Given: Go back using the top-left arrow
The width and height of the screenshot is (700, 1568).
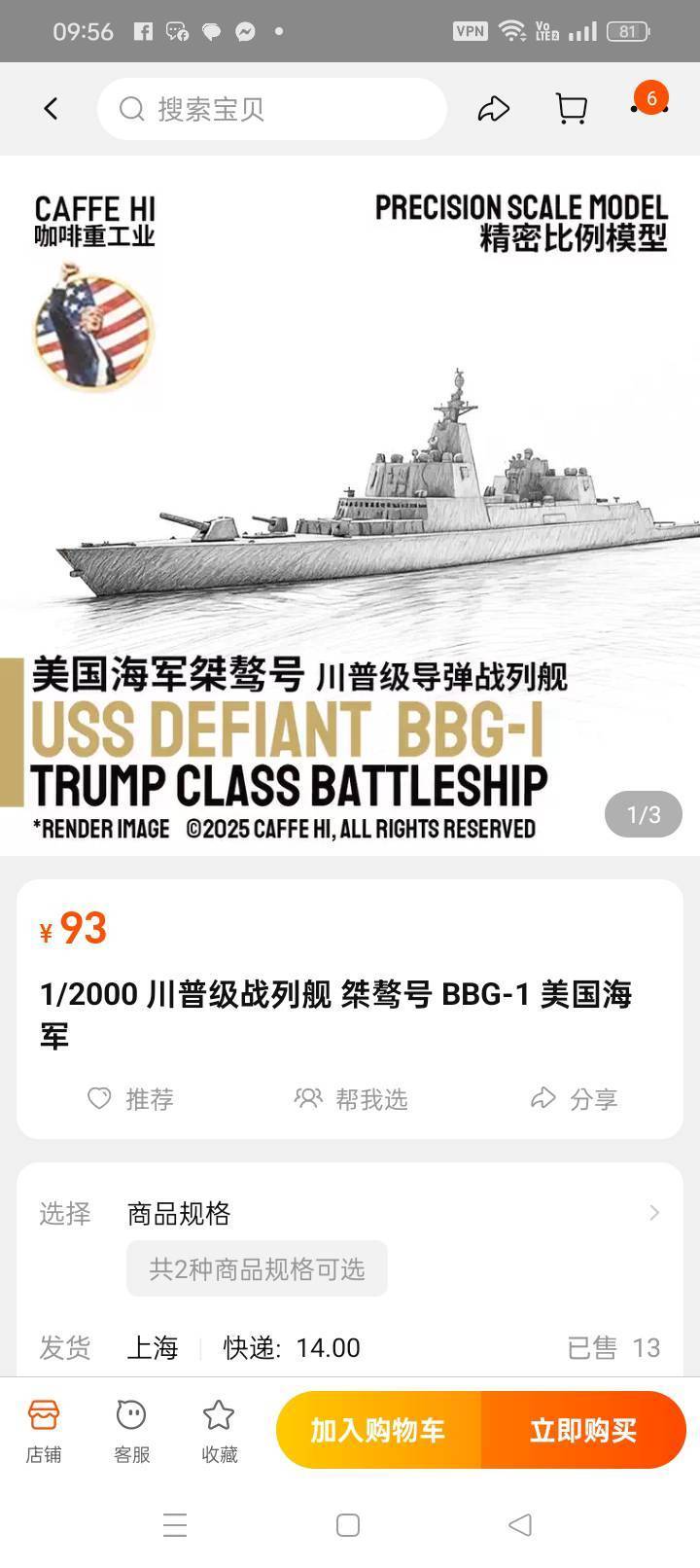Looking at the screenshot, I should click(52, 109).
